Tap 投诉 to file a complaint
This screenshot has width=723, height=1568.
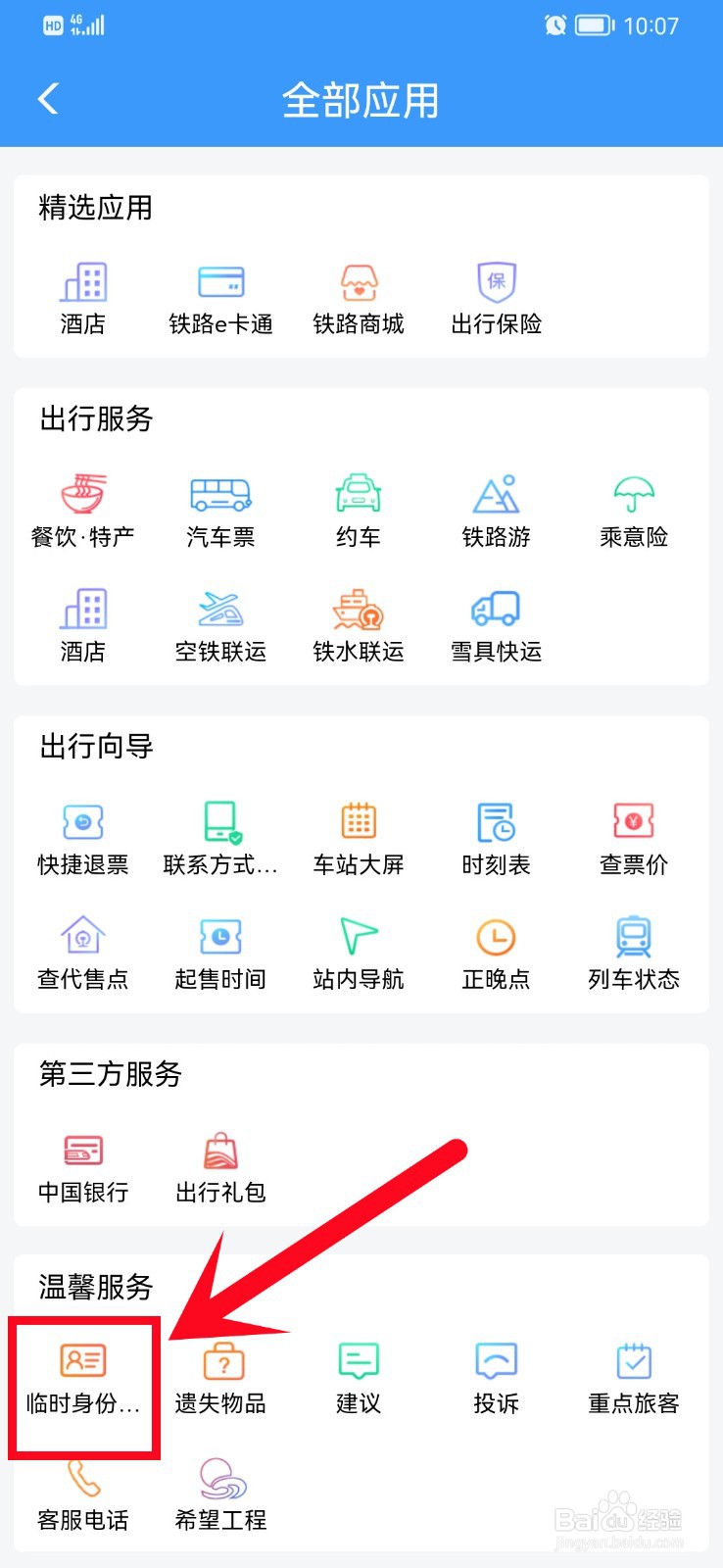(x=497, y=1378)
